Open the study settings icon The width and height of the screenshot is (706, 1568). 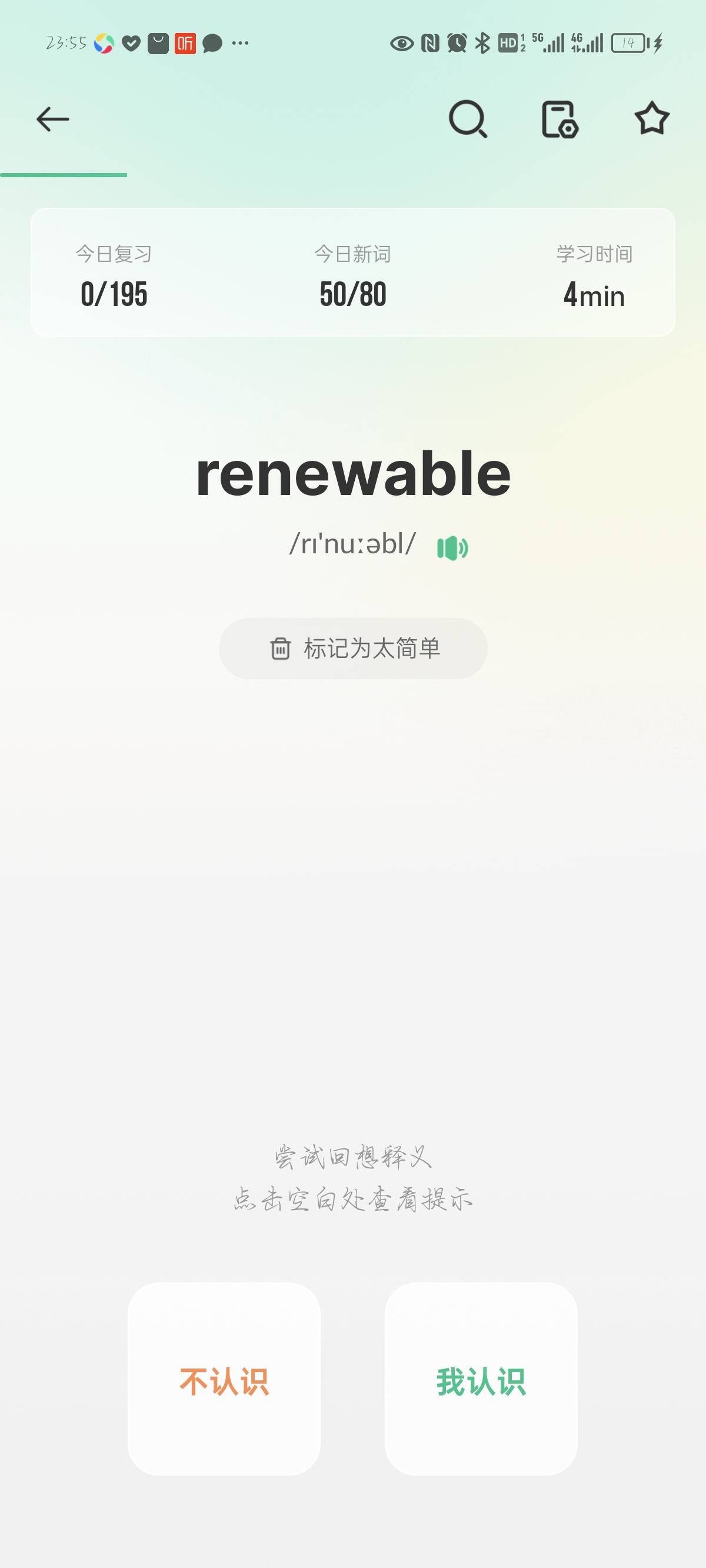click(x=560, y=119)
